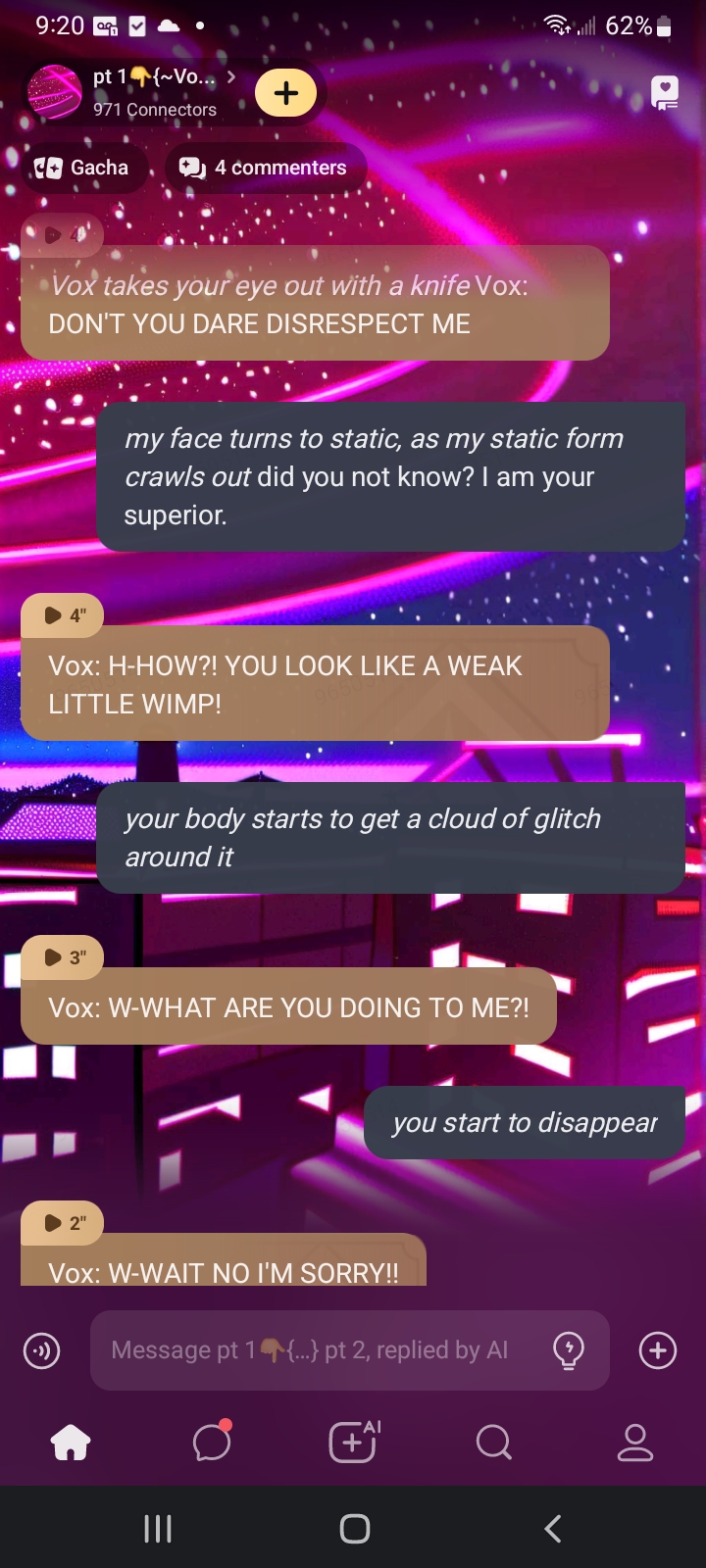Play the 2" voice clip for W-WAIT message
Image resolution: width=706 pixels, height=1568 pixels.
63,1222
